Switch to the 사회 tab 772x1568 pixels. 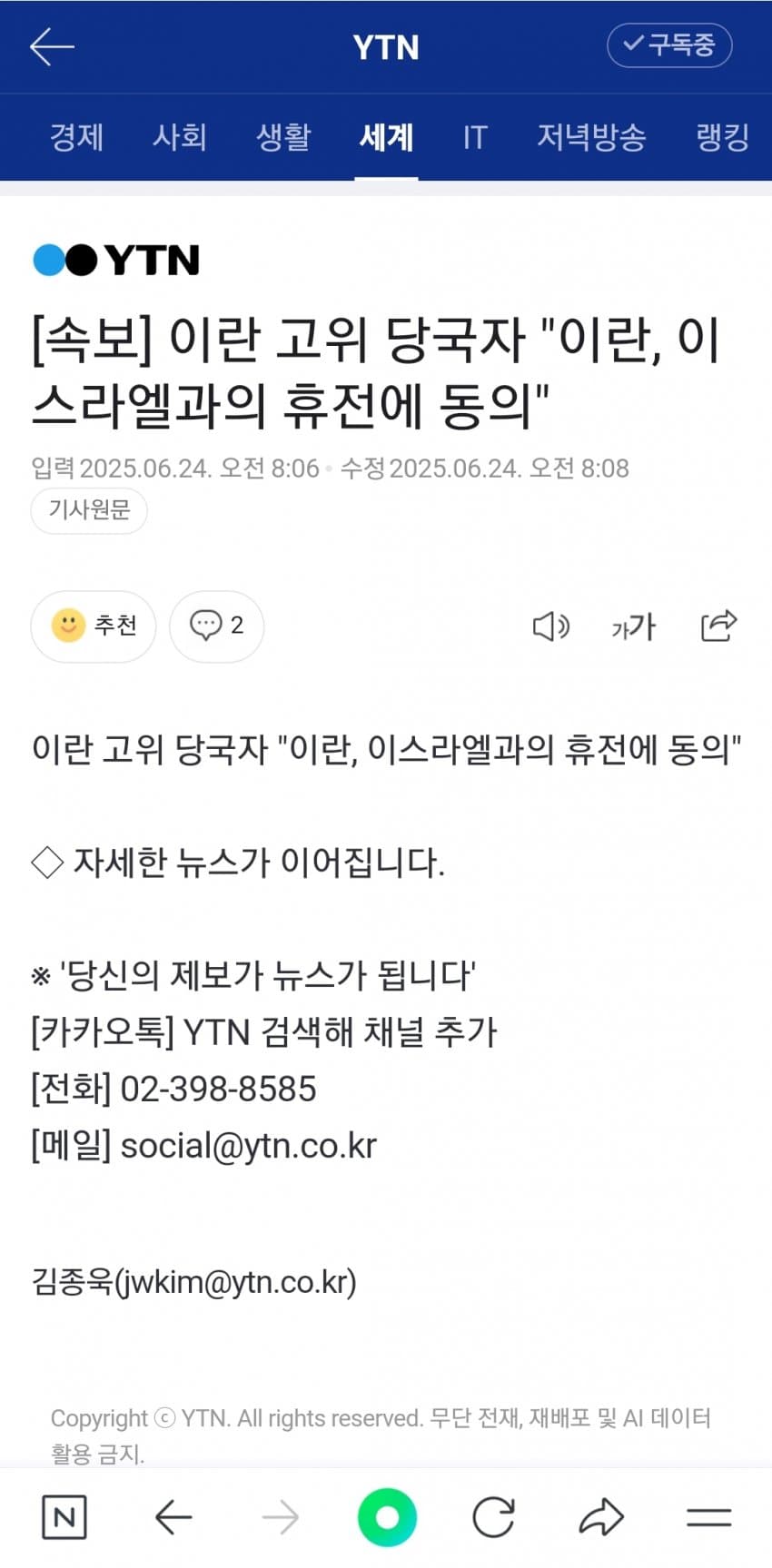click(x=180, y=137)
